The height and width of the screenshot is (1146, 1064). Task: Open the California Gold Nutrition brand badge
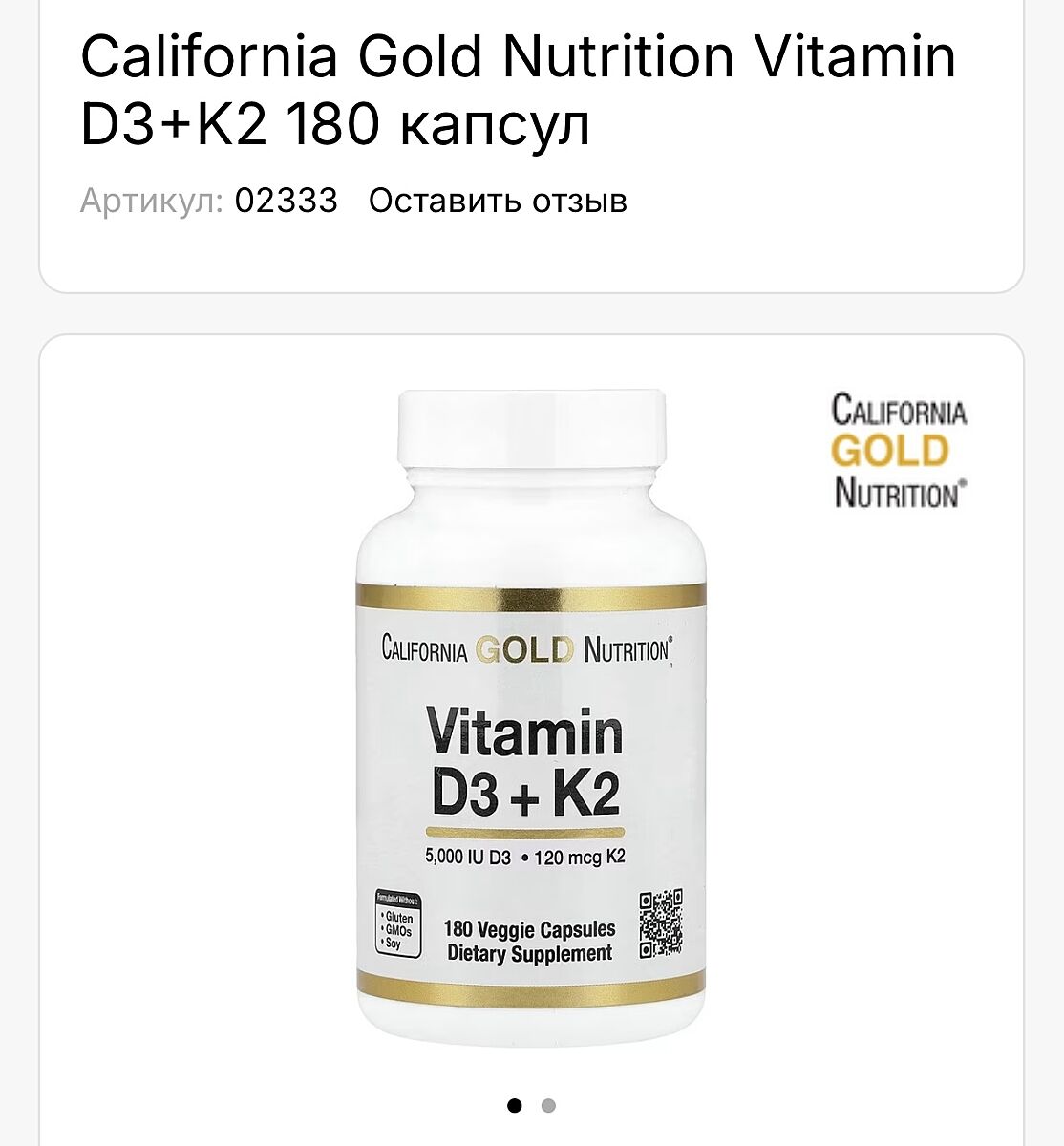[899, 451]
